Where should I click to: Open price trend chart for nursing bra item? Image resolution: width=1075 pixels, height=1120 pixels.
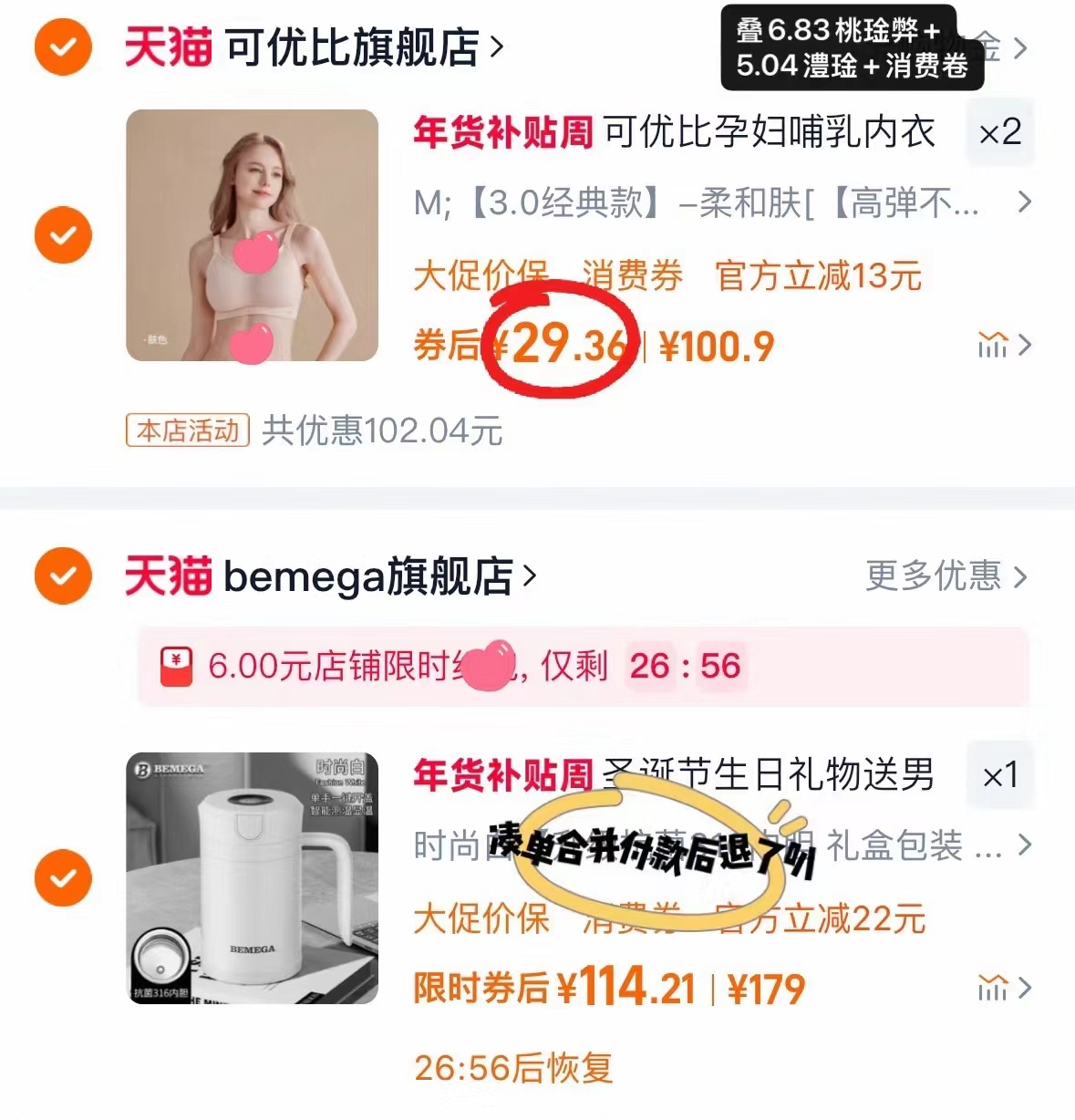[x=994, y=346]
